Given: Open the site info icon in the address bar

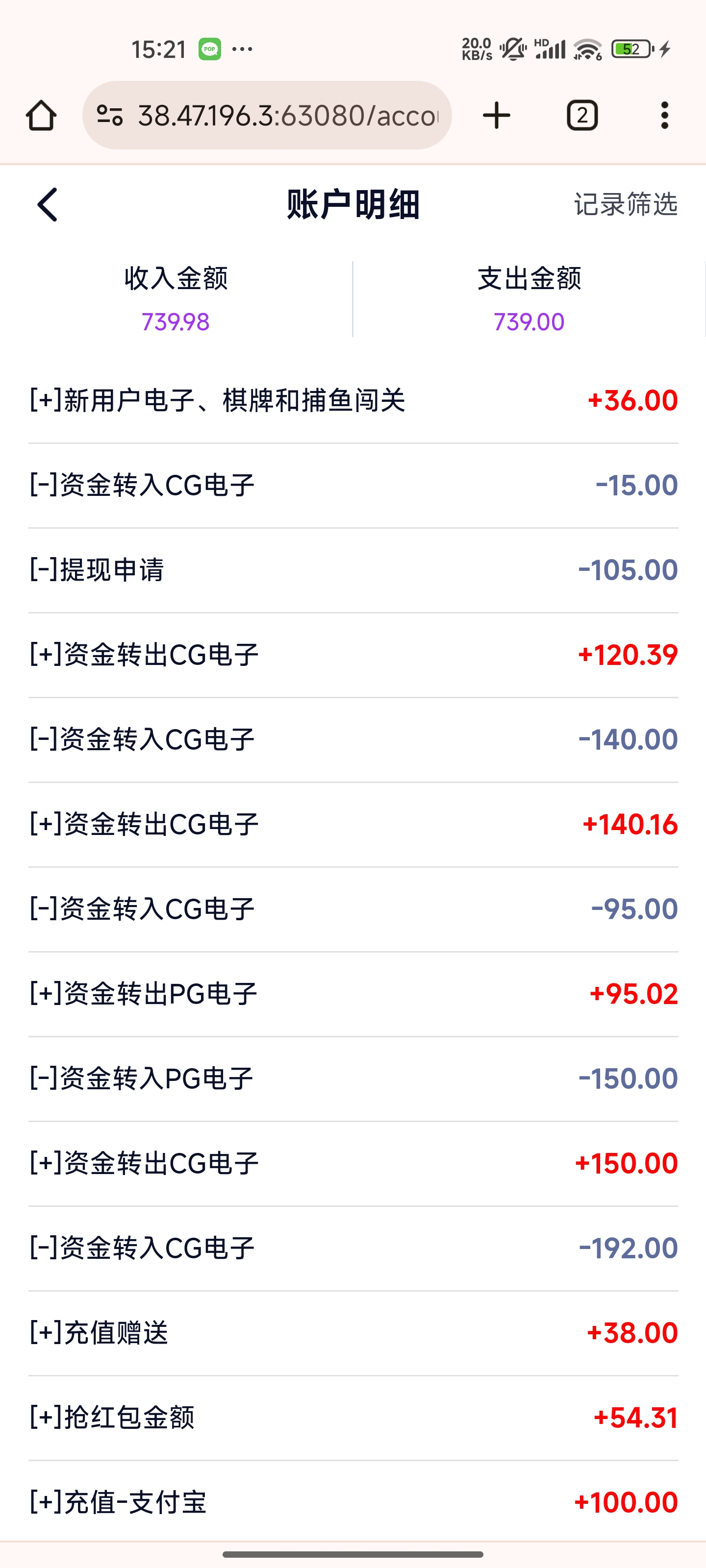Looking at the screenshot, I should 110,115.
